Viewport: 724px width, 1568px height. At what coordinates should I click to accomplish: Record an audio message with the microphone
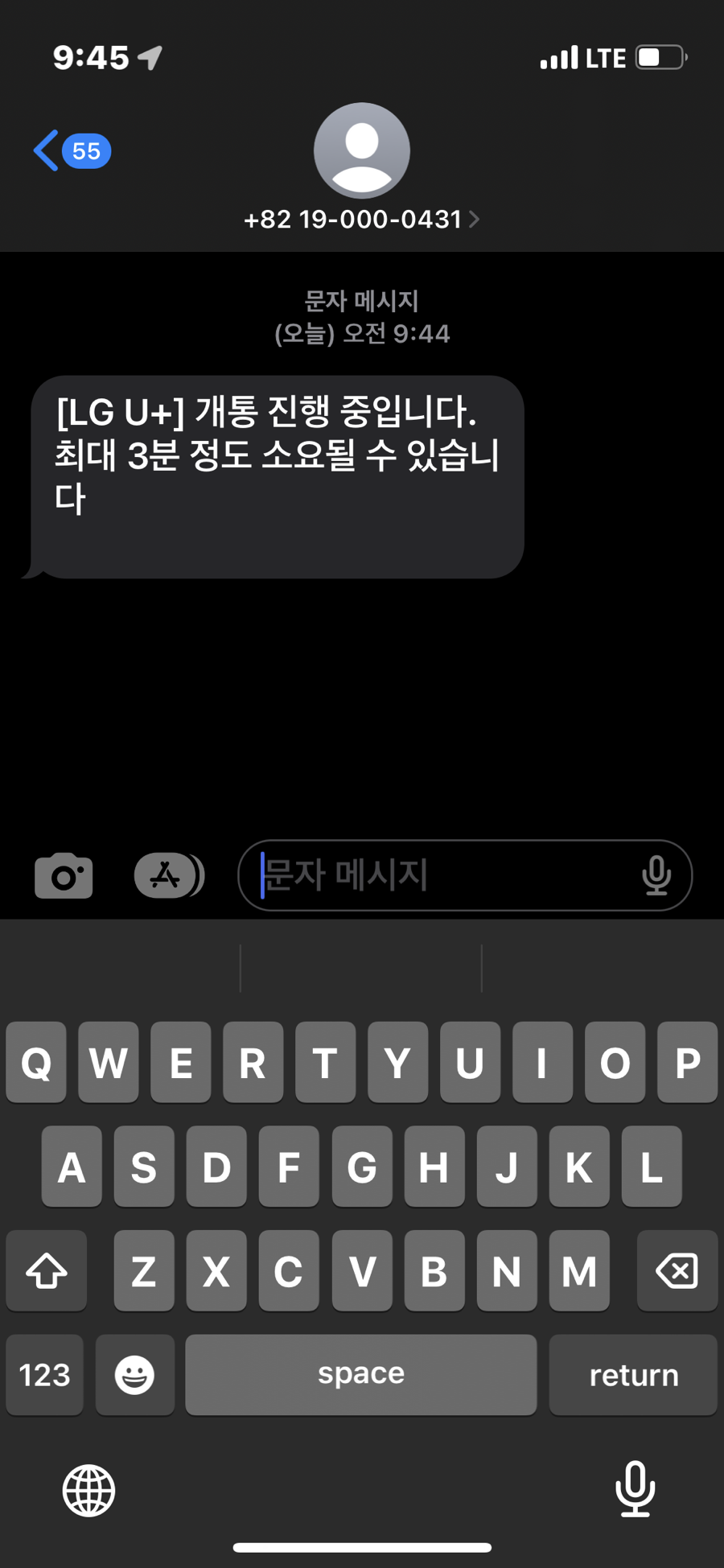(656, 875)
